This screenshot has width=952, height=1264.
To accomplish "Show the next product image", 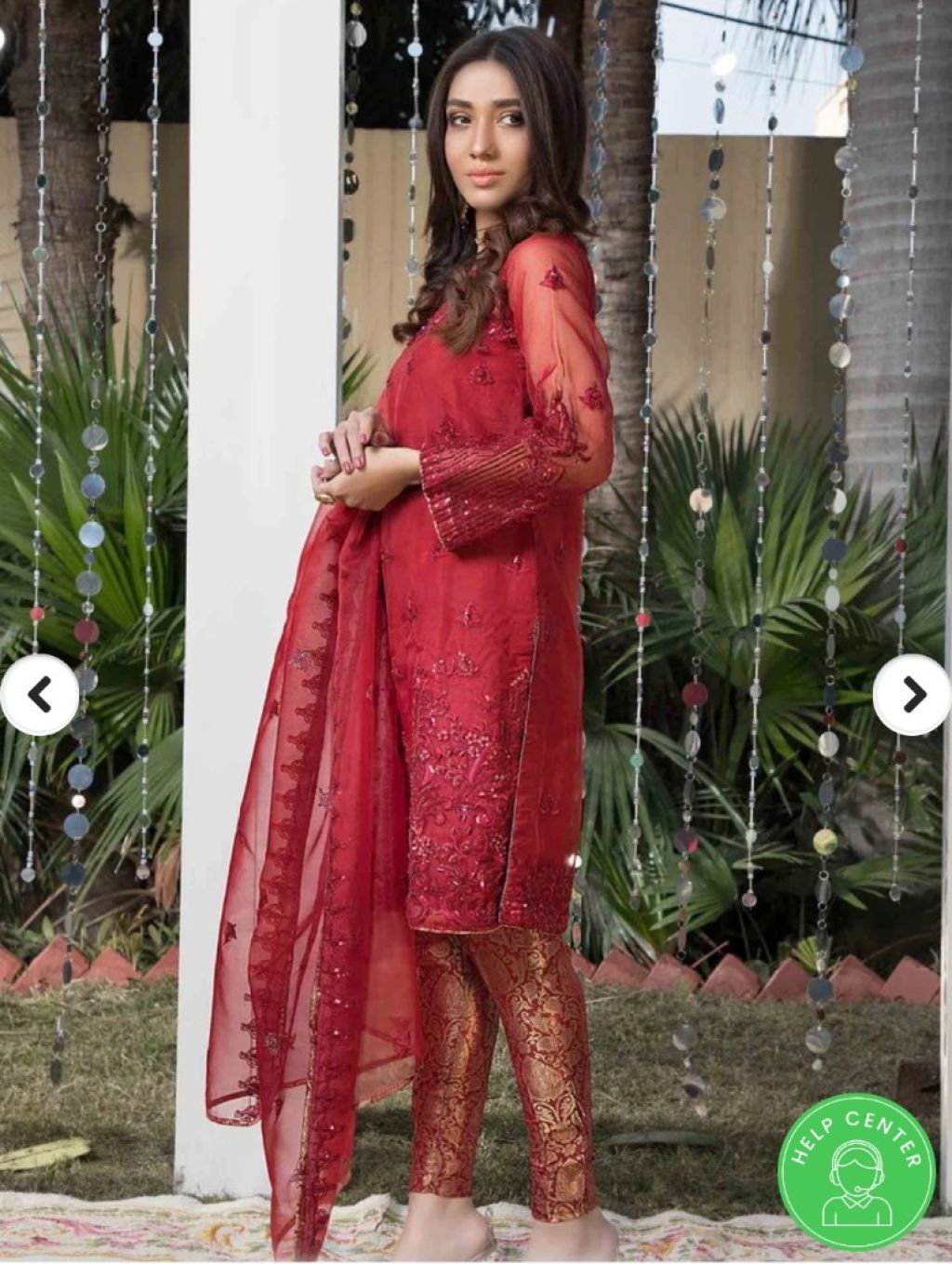I will tap(912, 695).
